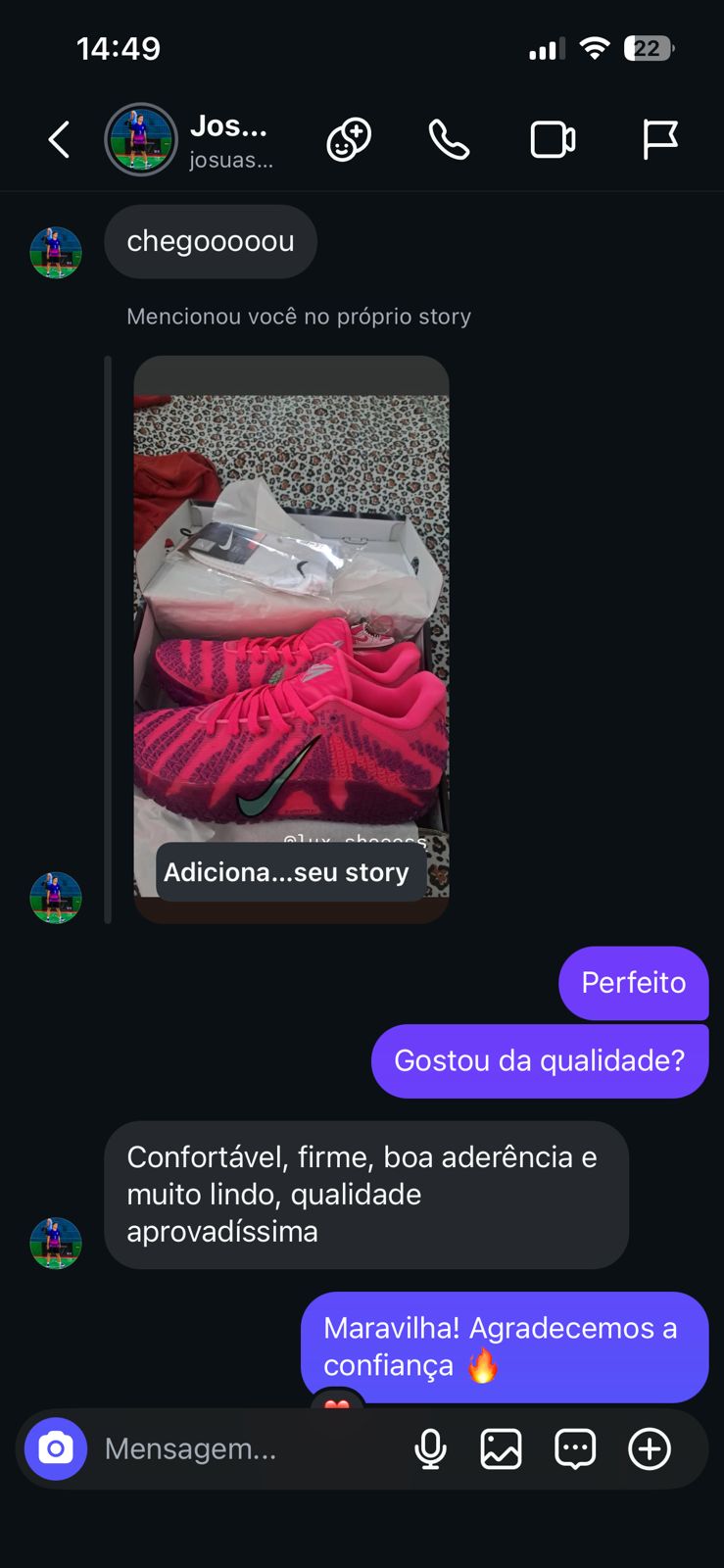
Task: Start a video call
Action: [553, 140]
